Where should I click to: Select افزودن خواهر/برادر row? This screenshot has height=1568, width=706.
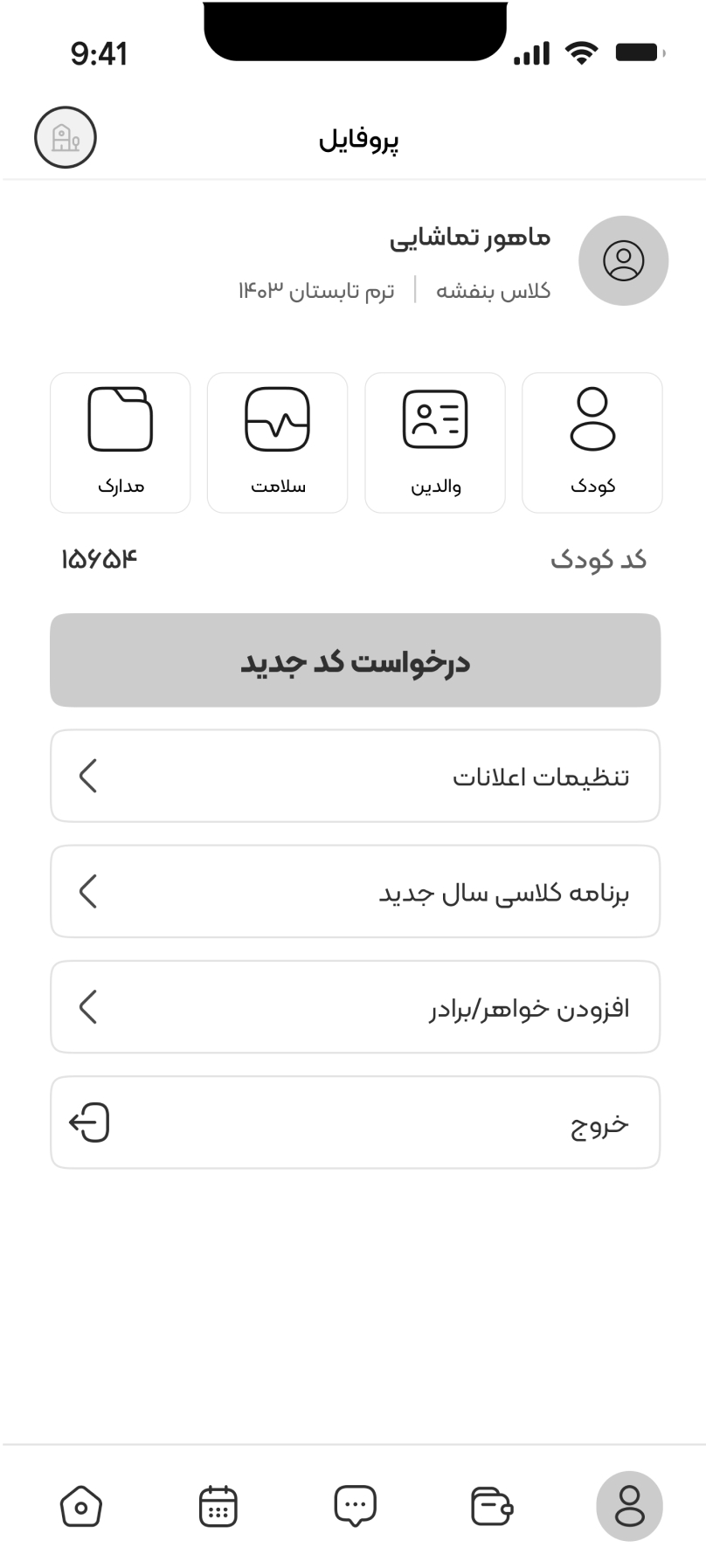(x=355, y=1007)
